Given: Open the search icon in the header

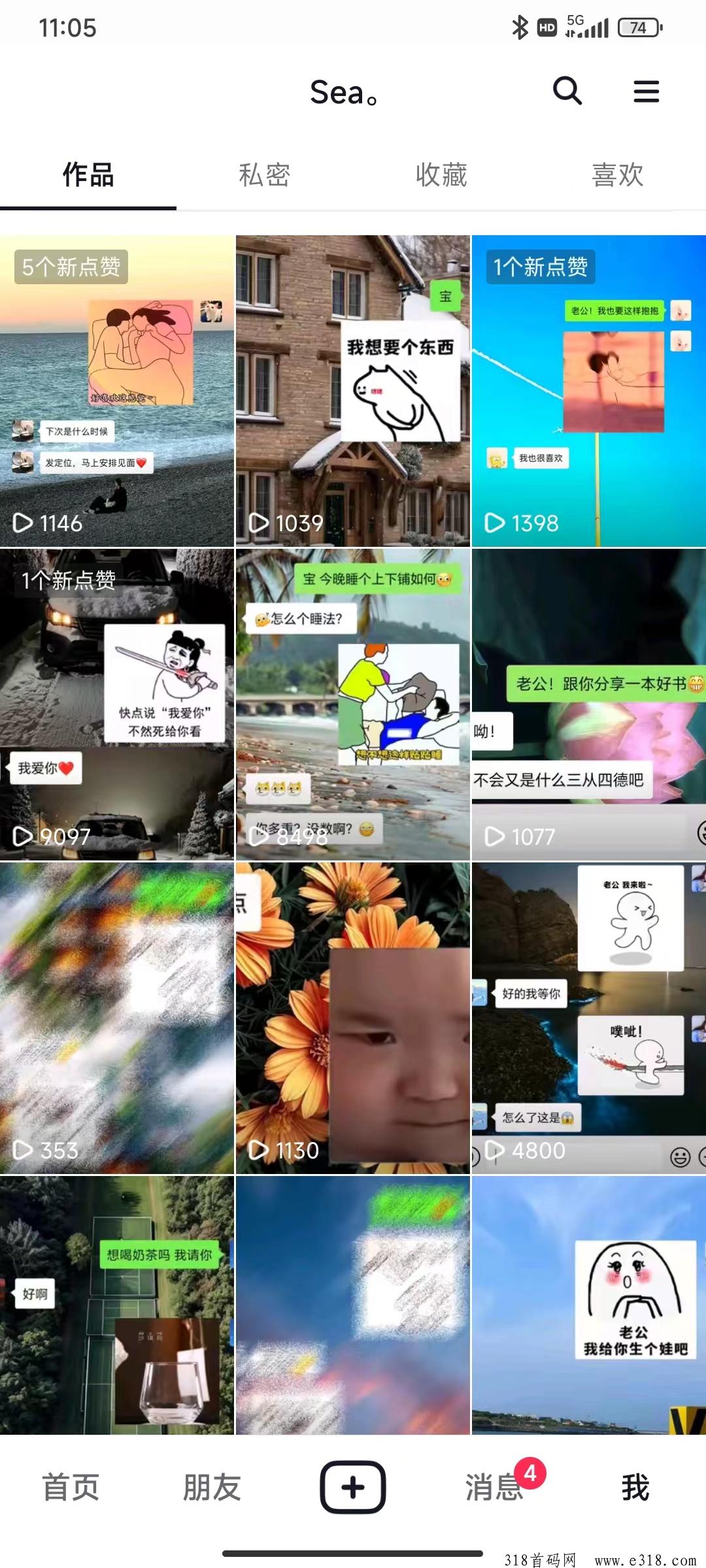Looking at the screenshot, I should 567,91.
